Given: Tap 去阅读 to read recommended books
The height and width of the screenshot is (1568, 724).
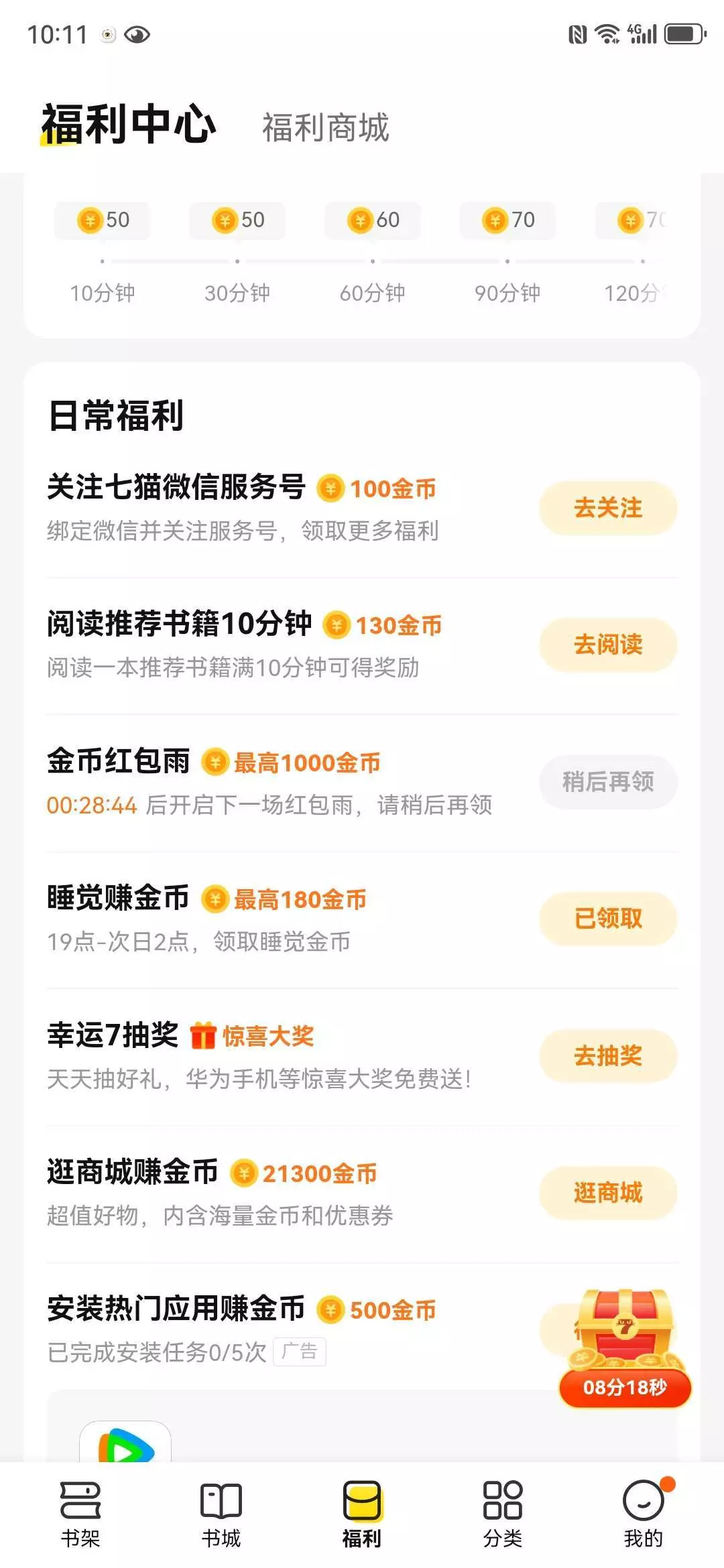Looking at the screenshot, I should click(607, 645).
